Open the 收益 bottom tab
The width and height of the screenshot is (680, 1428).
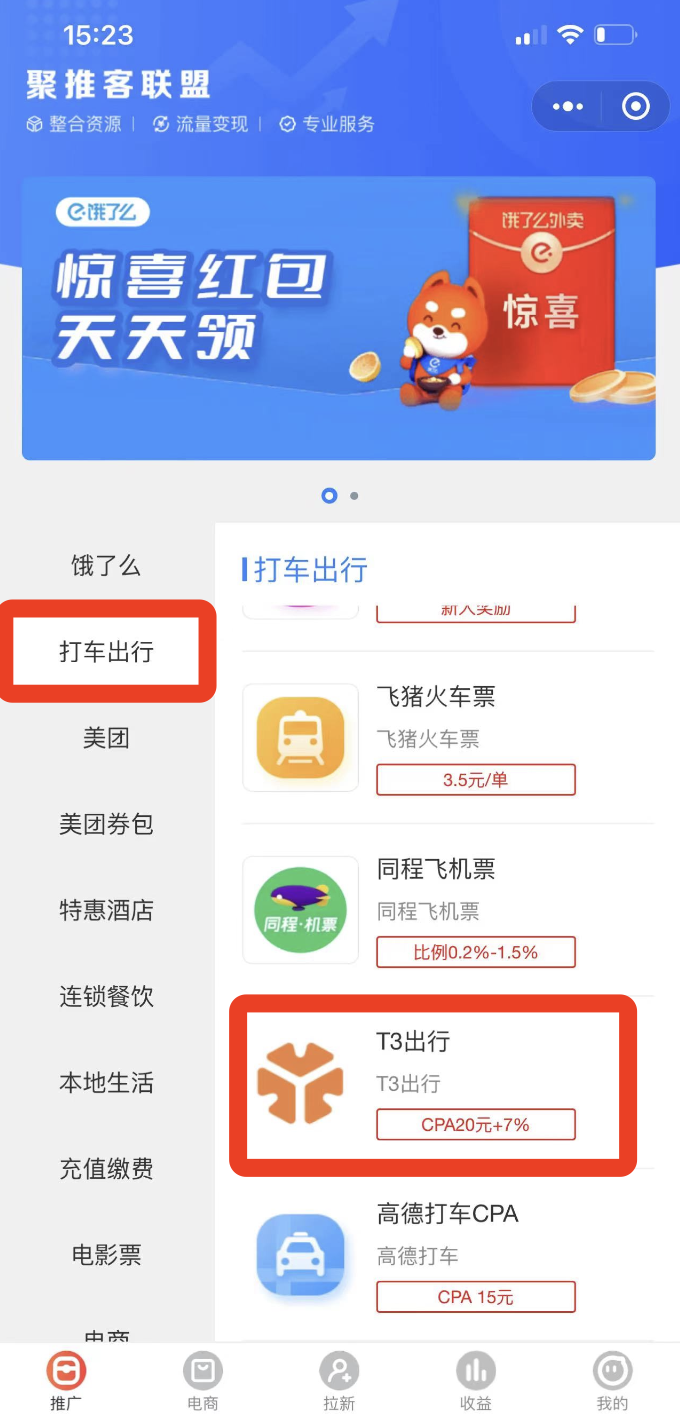(x=476, y=1383)
